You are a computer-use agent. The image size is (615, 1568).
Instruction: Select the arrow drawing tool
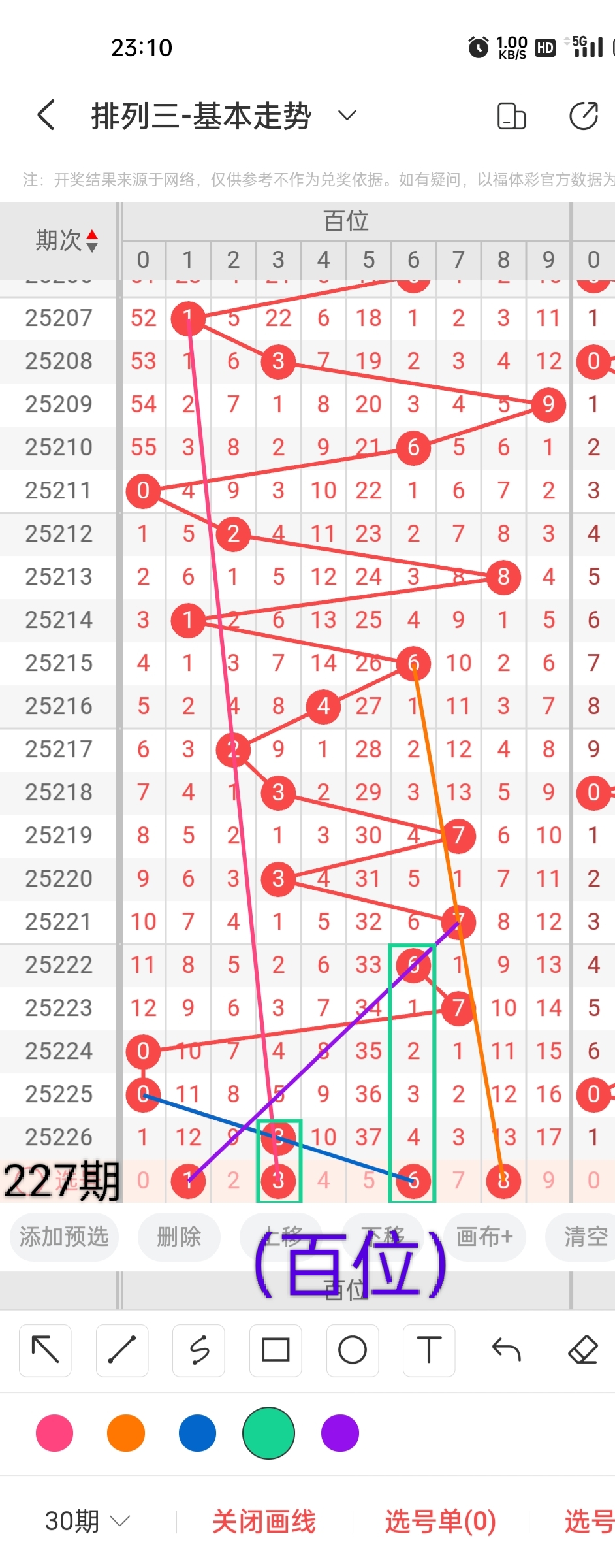[45, 1350]
